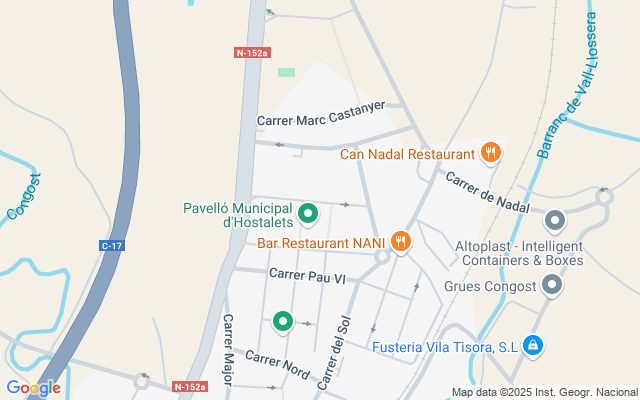Tap the Pavelló Municipal d'Hostalets marker
This screenshot has width=640, height=400.
pos(310,213)
